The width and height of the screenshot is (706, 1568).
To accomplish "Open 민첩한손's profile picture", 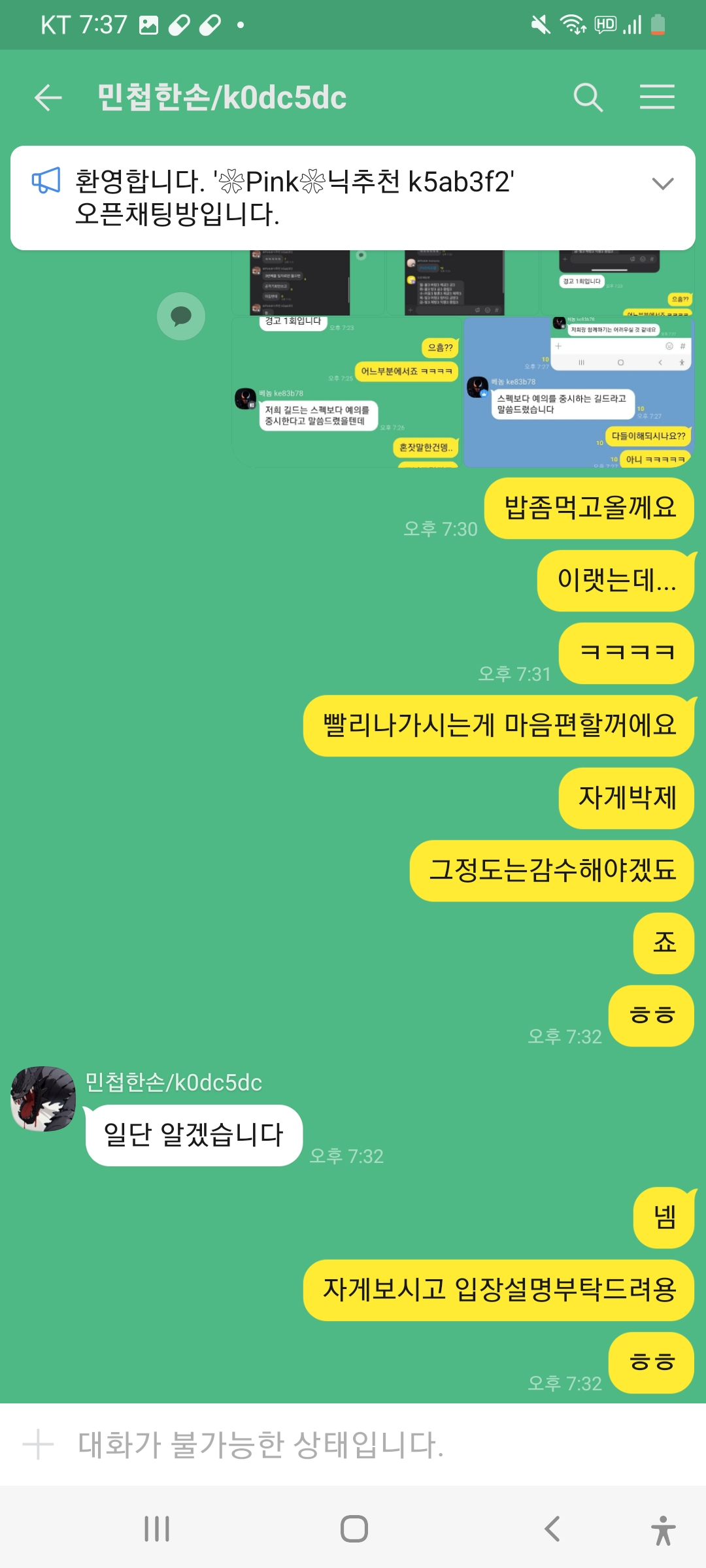I will pos(43,1099).
